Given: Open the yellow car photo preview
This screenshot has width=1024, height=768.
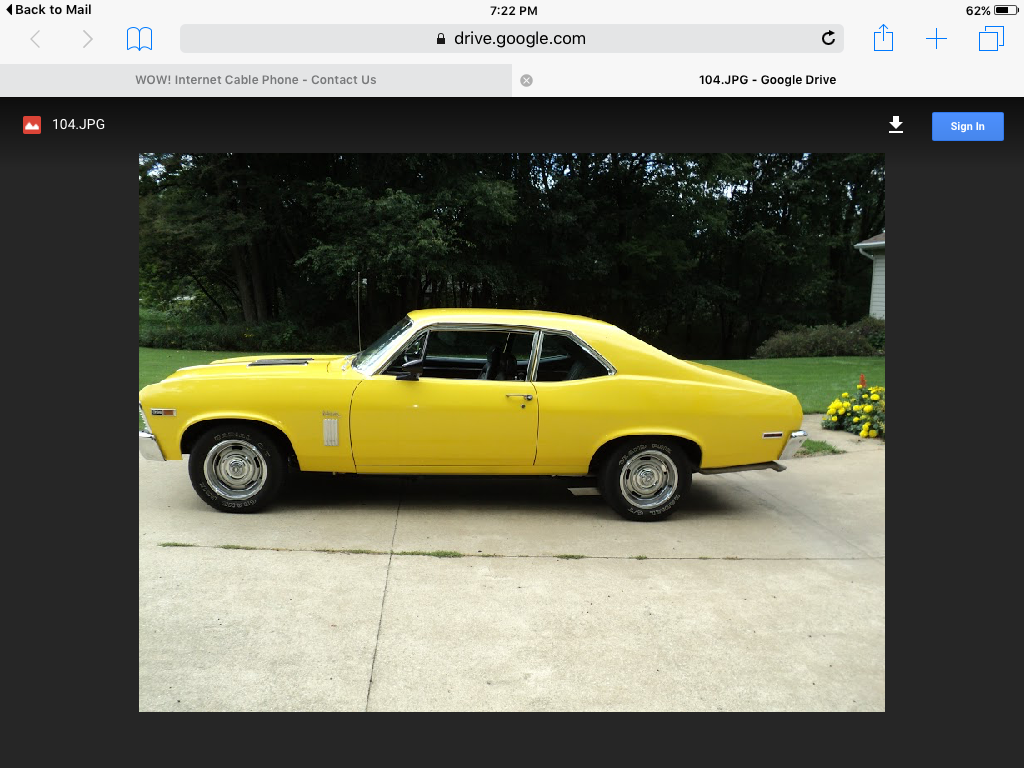Looking at the screenshot, I should click(x=511, y=431).
